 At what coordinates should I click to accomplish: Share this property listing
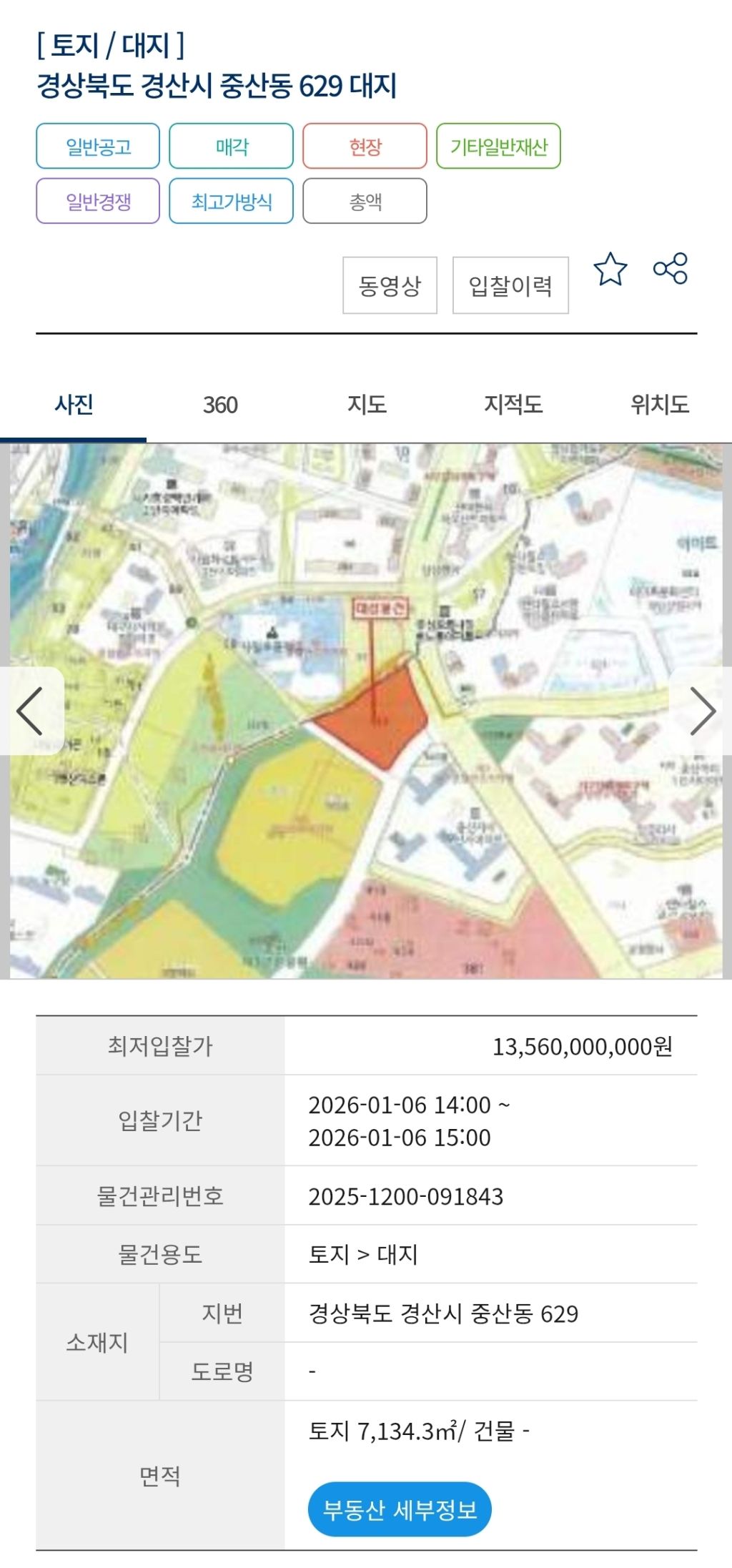(x=670, y=269)
